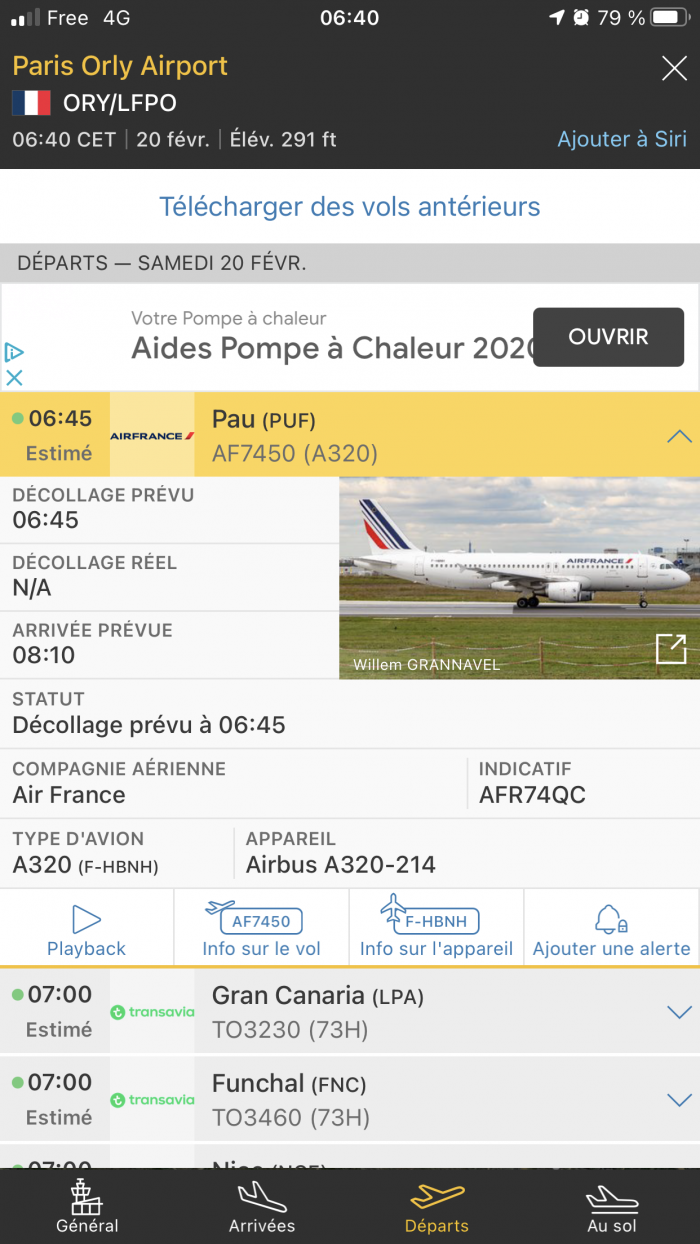The width and height of the screenshot is (700, 1244).
Task: Select Ajouter une alerte
Action: 611,930
